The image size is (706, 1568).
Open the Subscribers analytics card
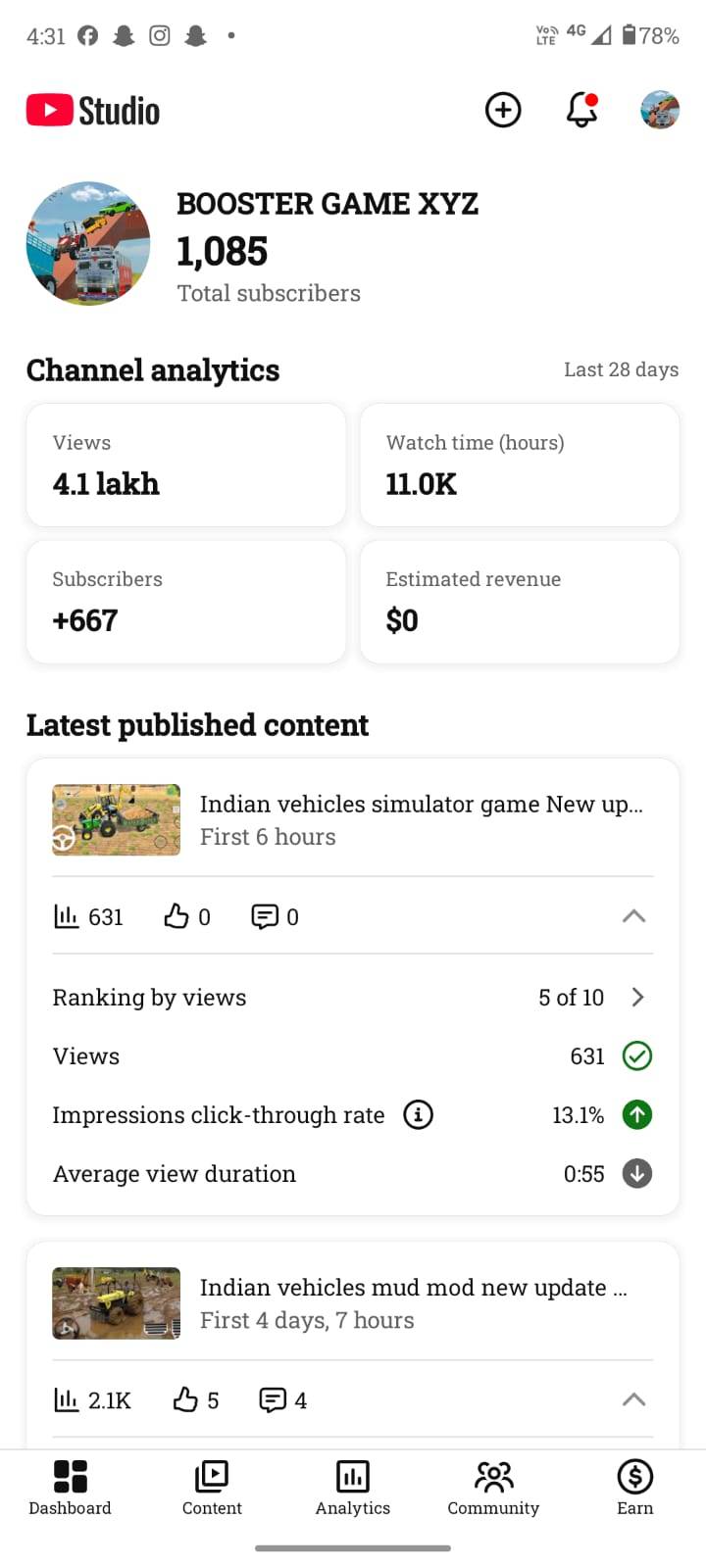click(186, 602)
